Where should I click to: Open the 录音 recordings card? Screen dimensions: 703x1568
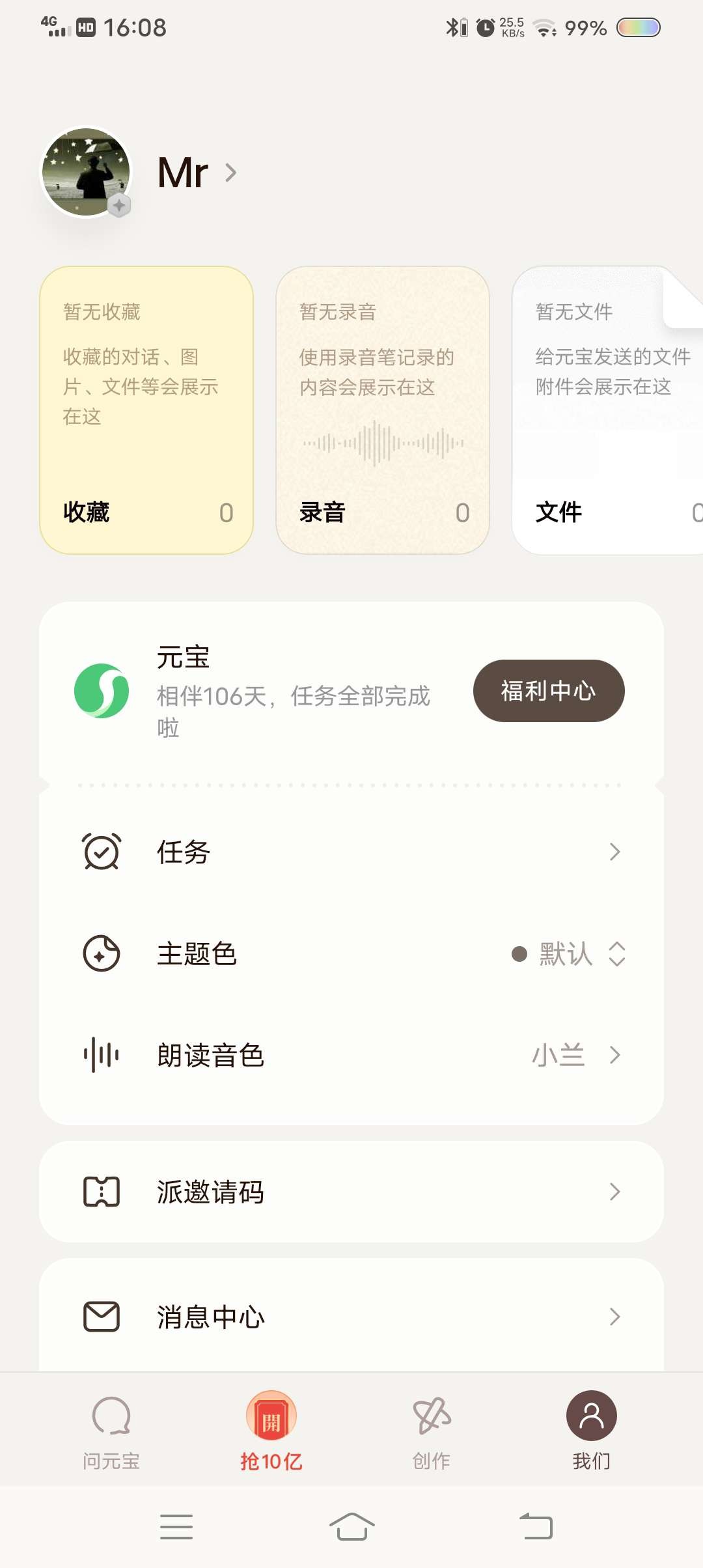(383, 410)
